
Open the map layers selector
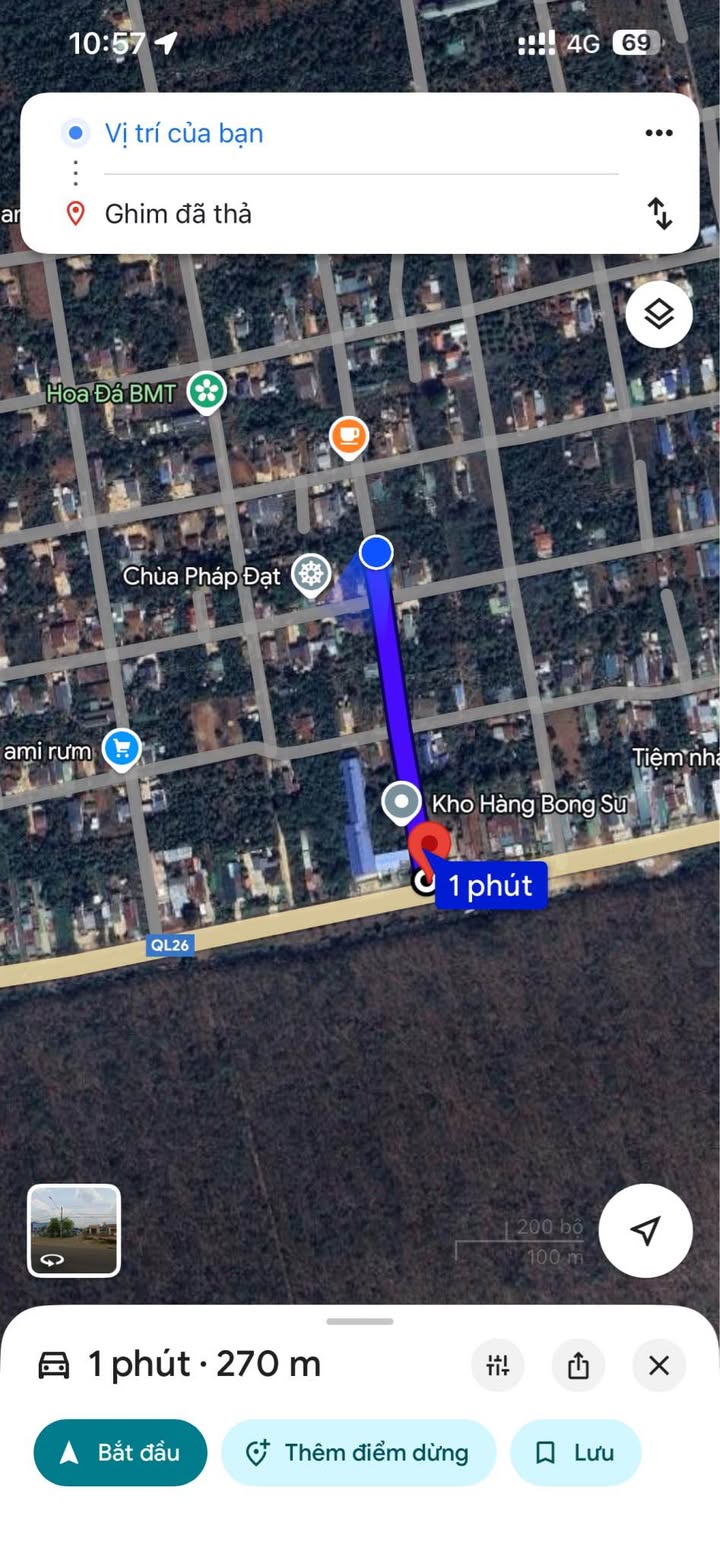tap(659, 314)
